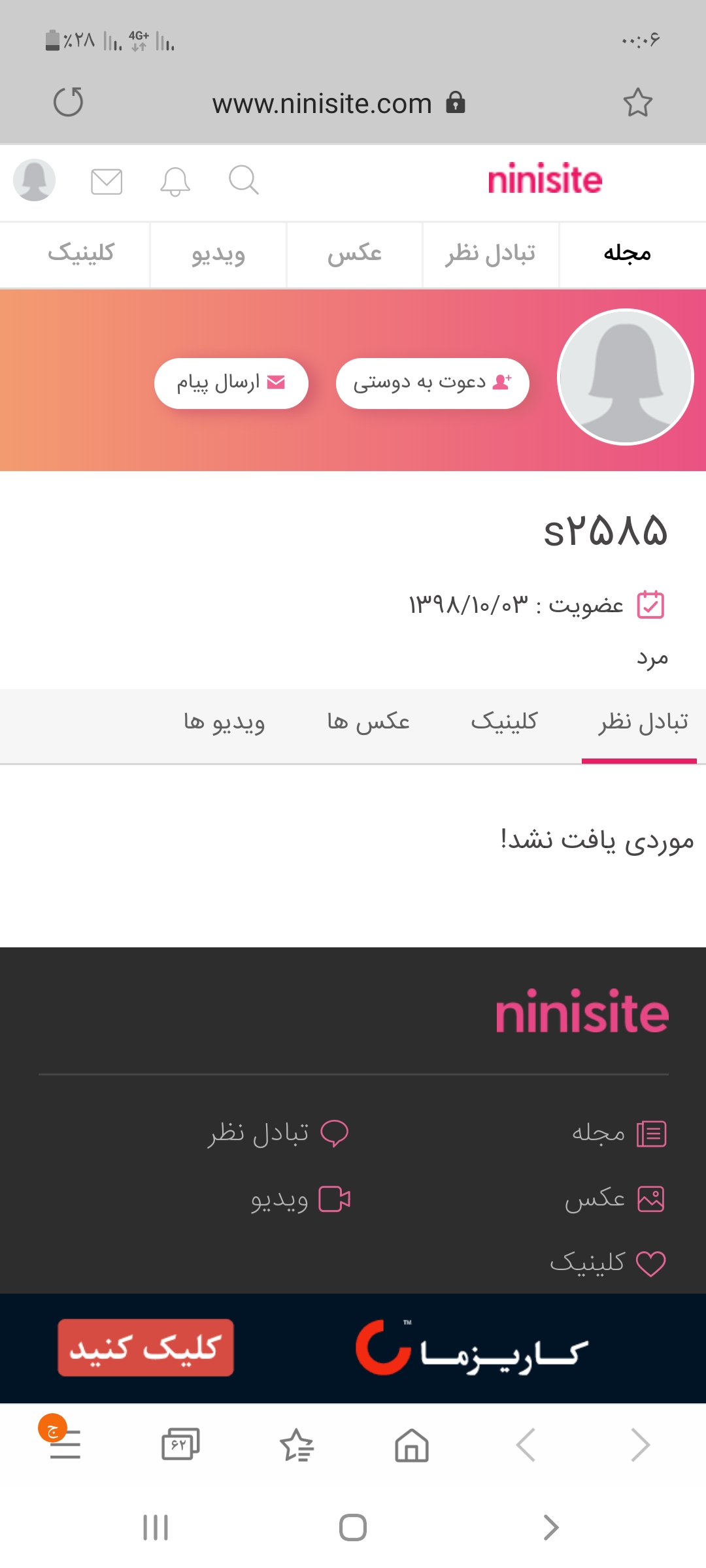
Task: Open the messages envelope icon
Action: (107, 181)
